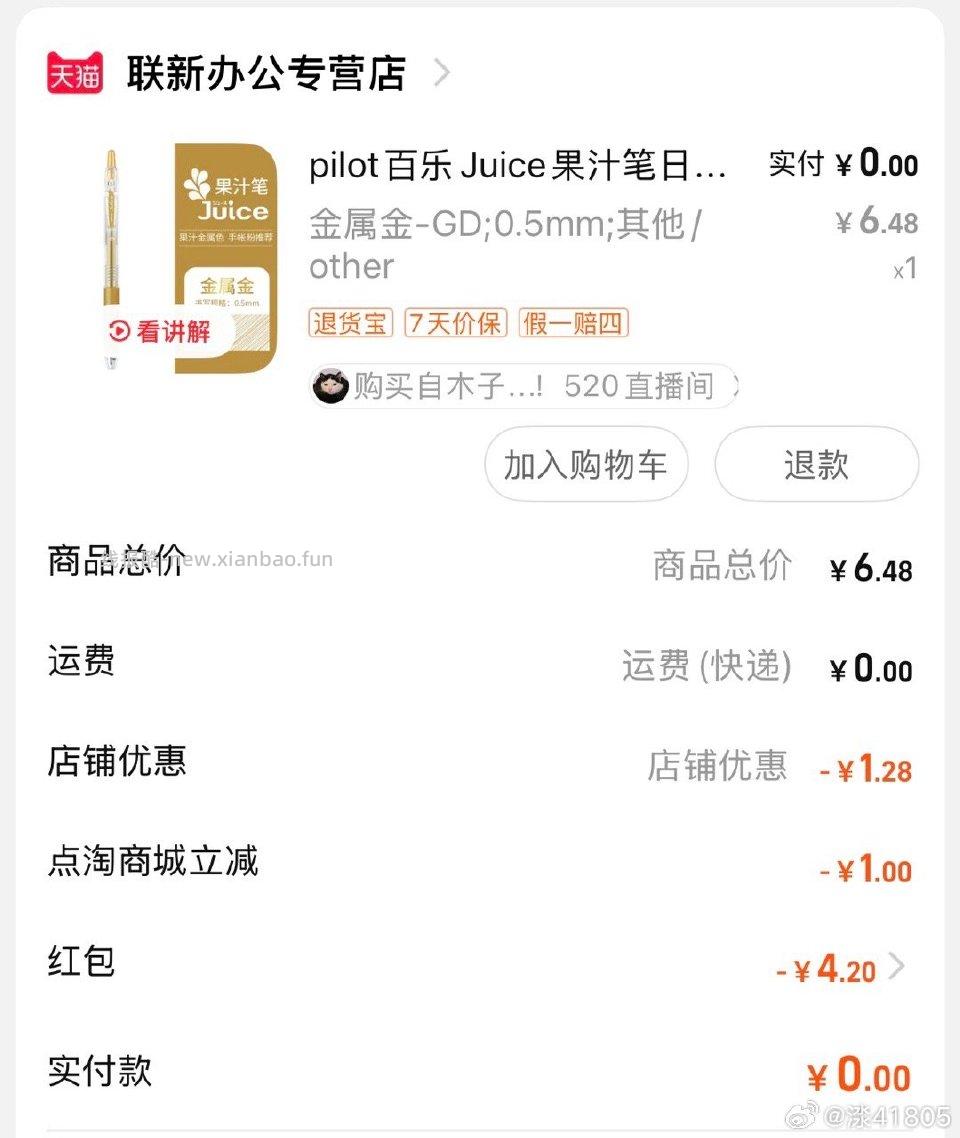960x1138 pixels.
Task: Open the 联新办公专营店 store page
Action: coord(265,72)
